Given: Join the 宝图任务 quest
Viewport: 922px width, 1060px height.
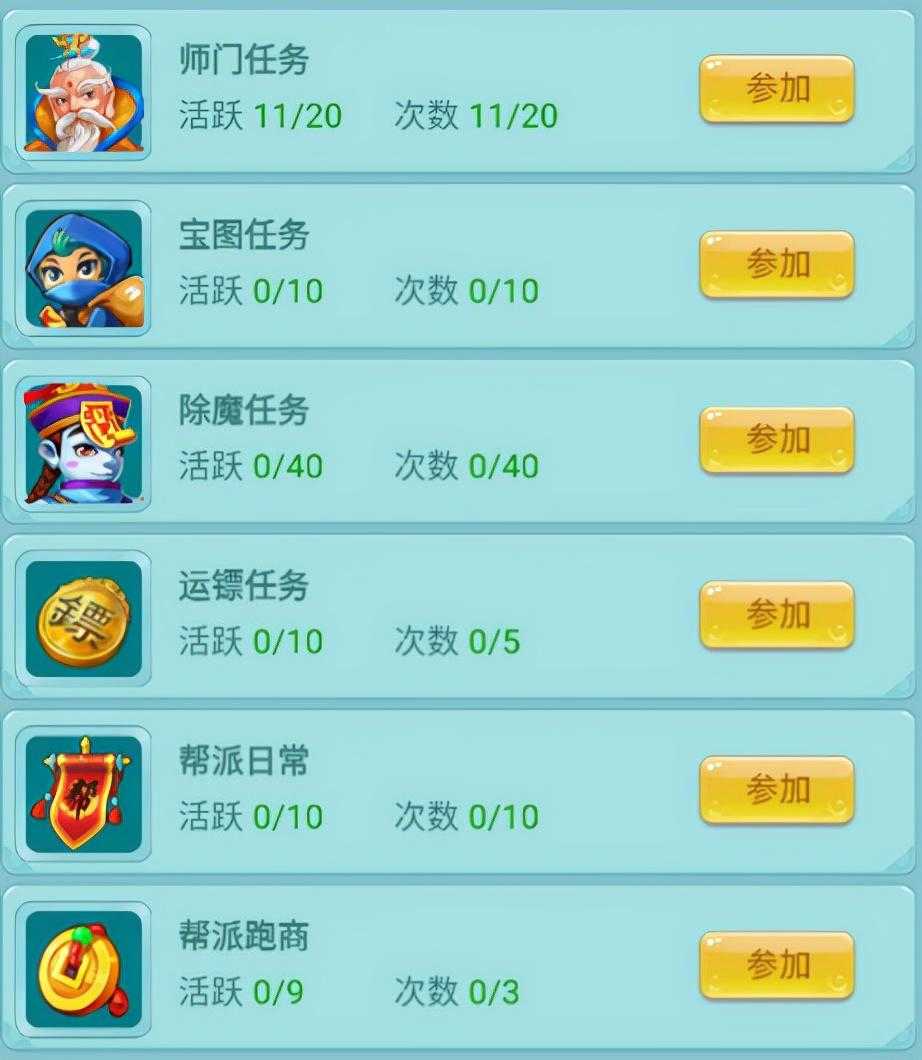Looking at the screenshot, I should tap(777, 265).
